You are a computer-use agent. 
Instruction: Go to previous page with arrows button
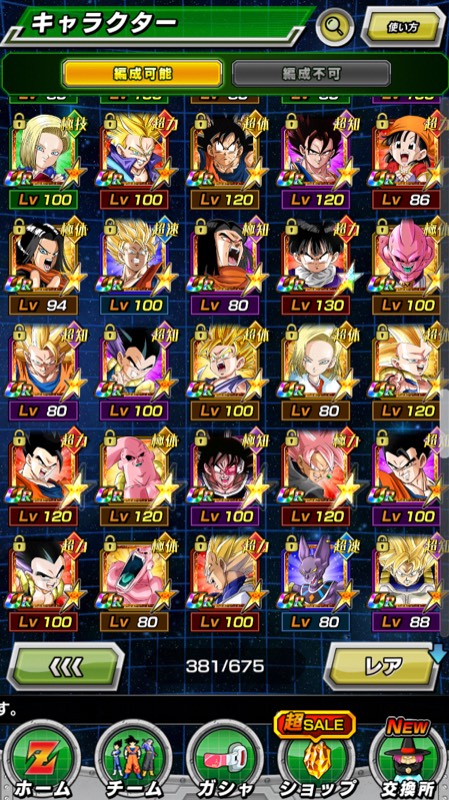tap(65, 666)
